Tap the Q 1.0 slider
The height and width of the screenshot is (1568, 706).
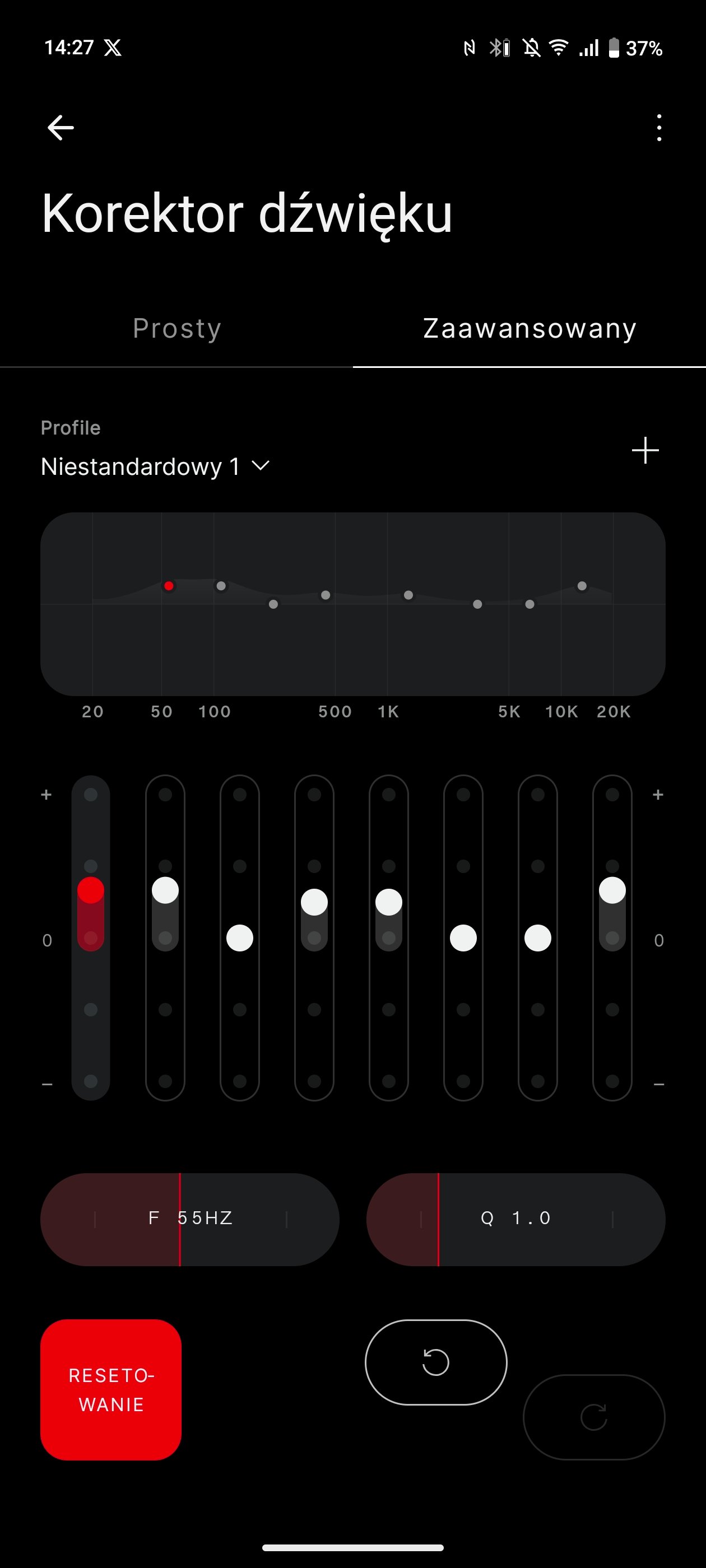pos(516,1219)
